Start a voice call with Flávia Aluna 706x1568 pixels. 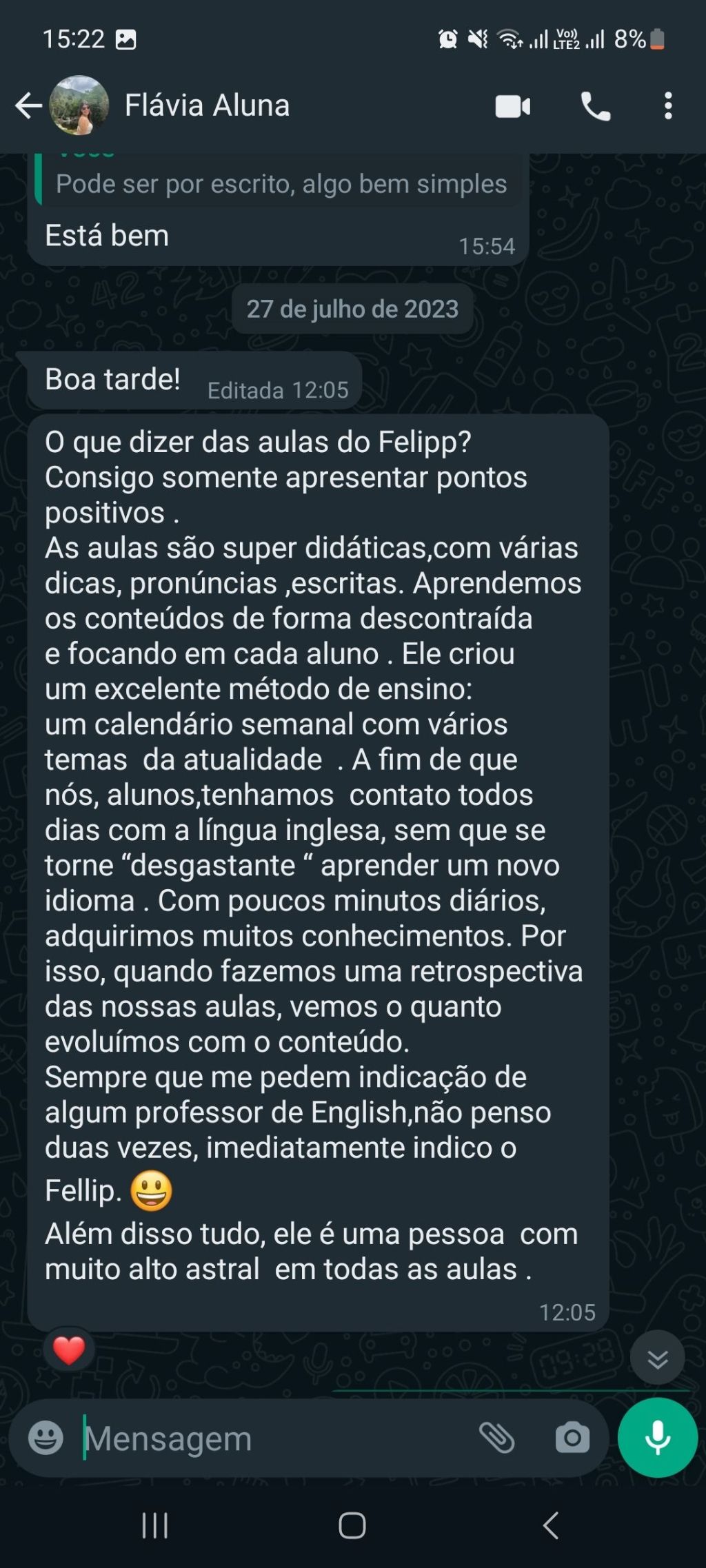click(596, 107)
